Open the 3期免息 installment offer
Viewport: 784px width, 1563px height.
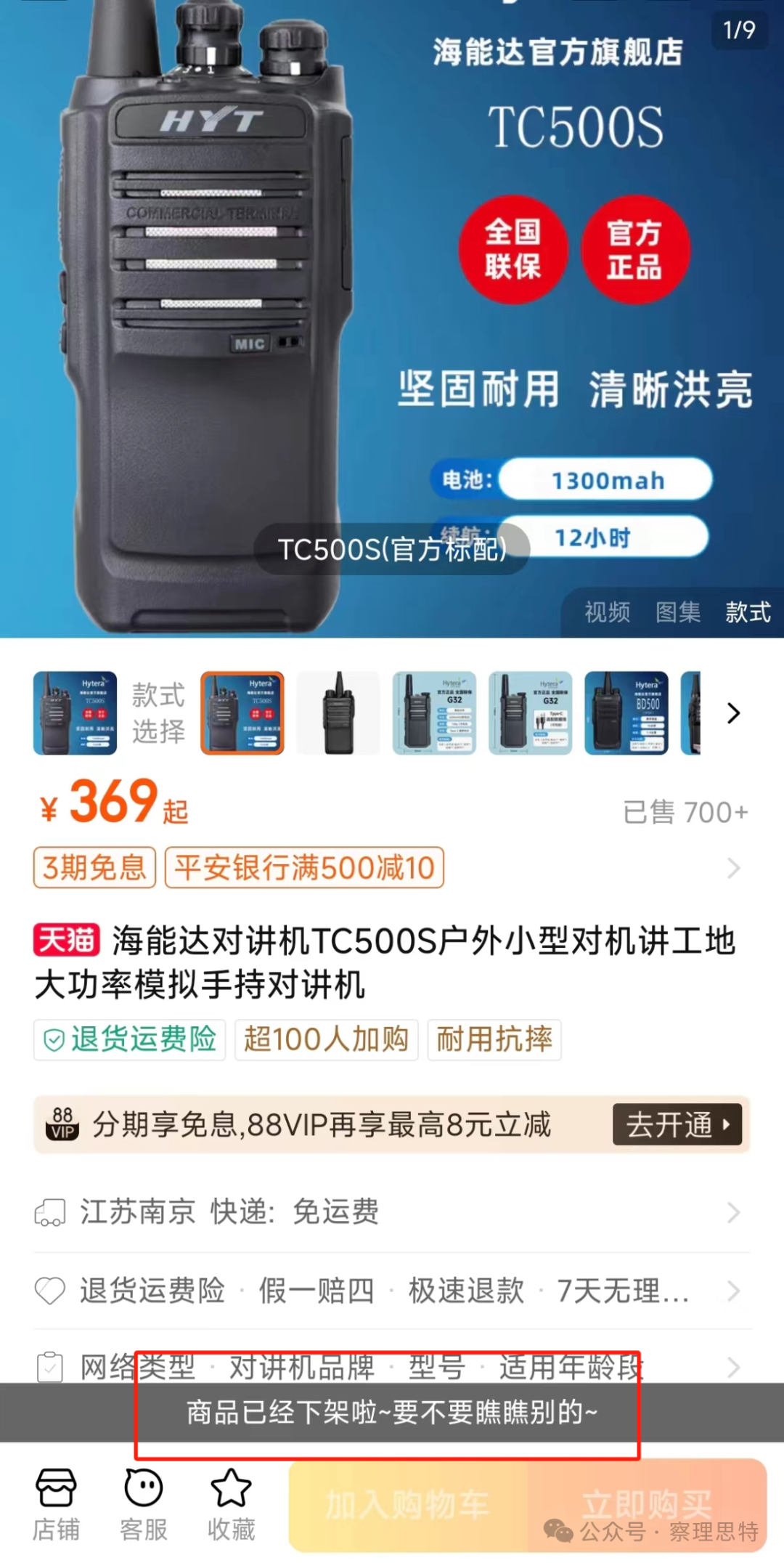(94, 868)
